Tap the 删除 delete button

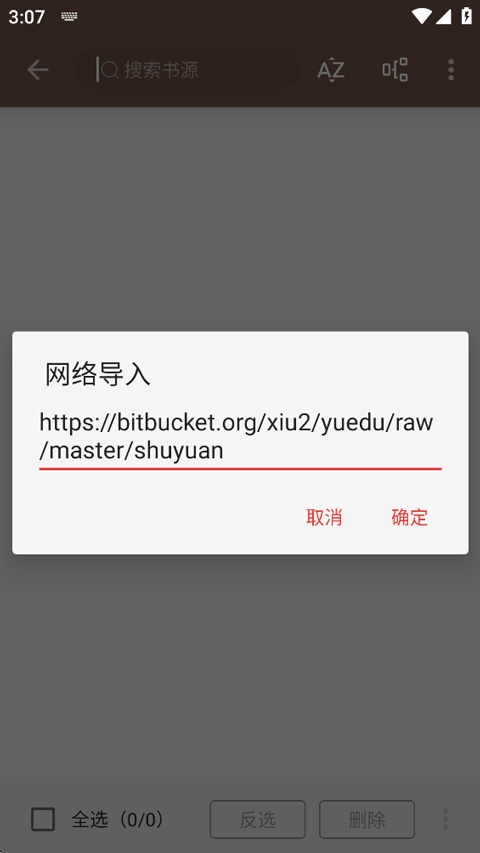(x=367, y=819)
